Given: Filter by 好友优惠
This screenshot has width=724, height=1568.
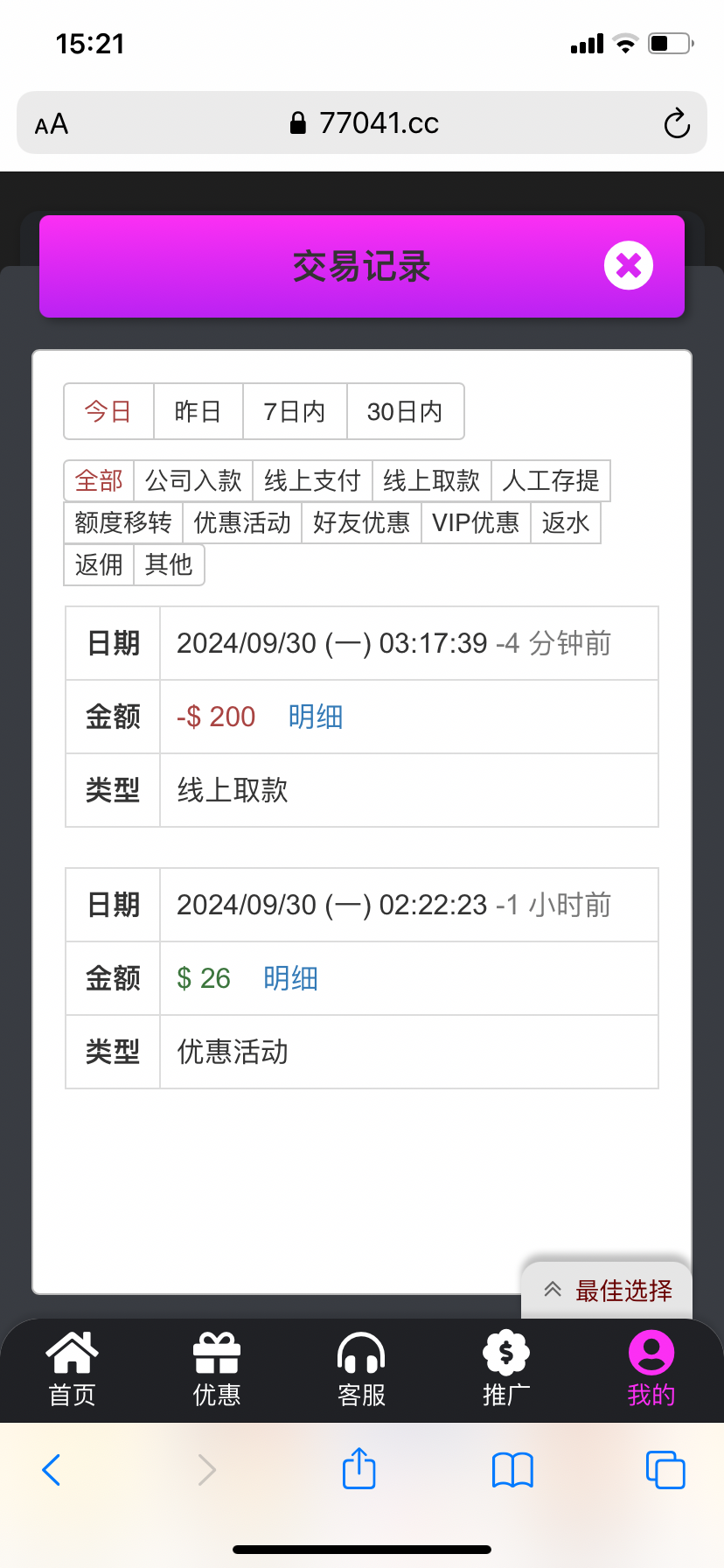Looking at the screenshot, I should point(361,522).
